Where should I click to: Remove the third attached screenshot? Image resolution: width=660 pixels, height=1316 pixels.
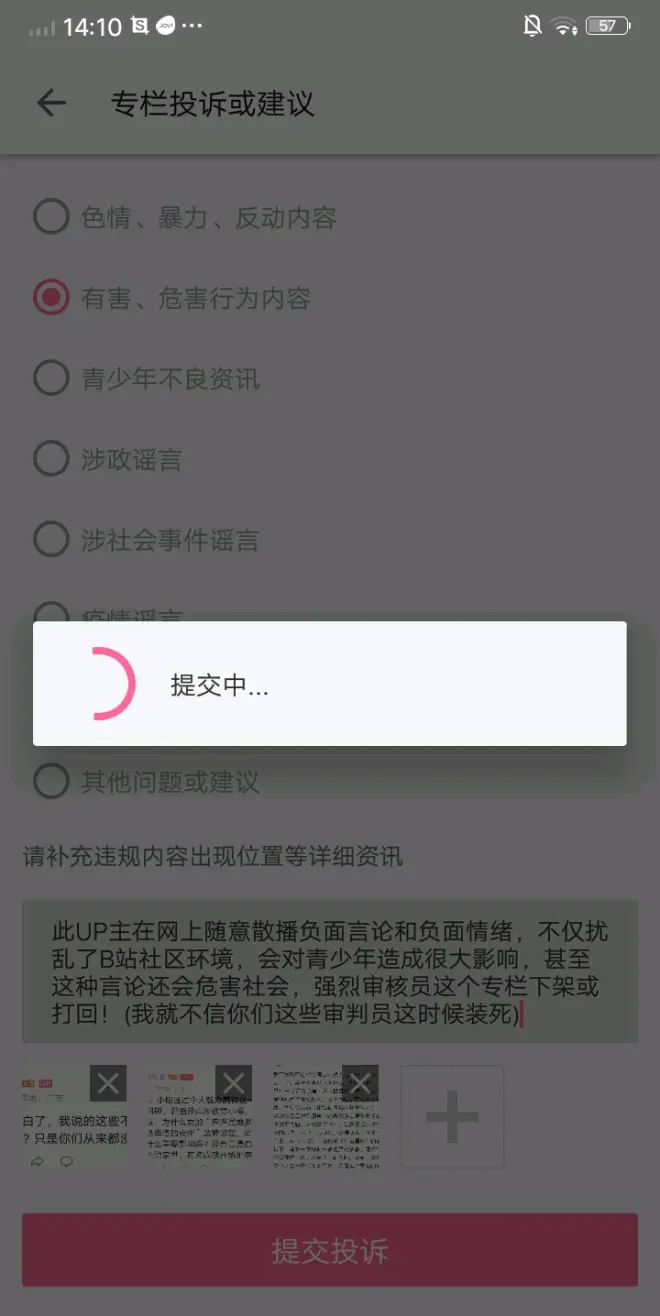click(x=360, y=1083)
